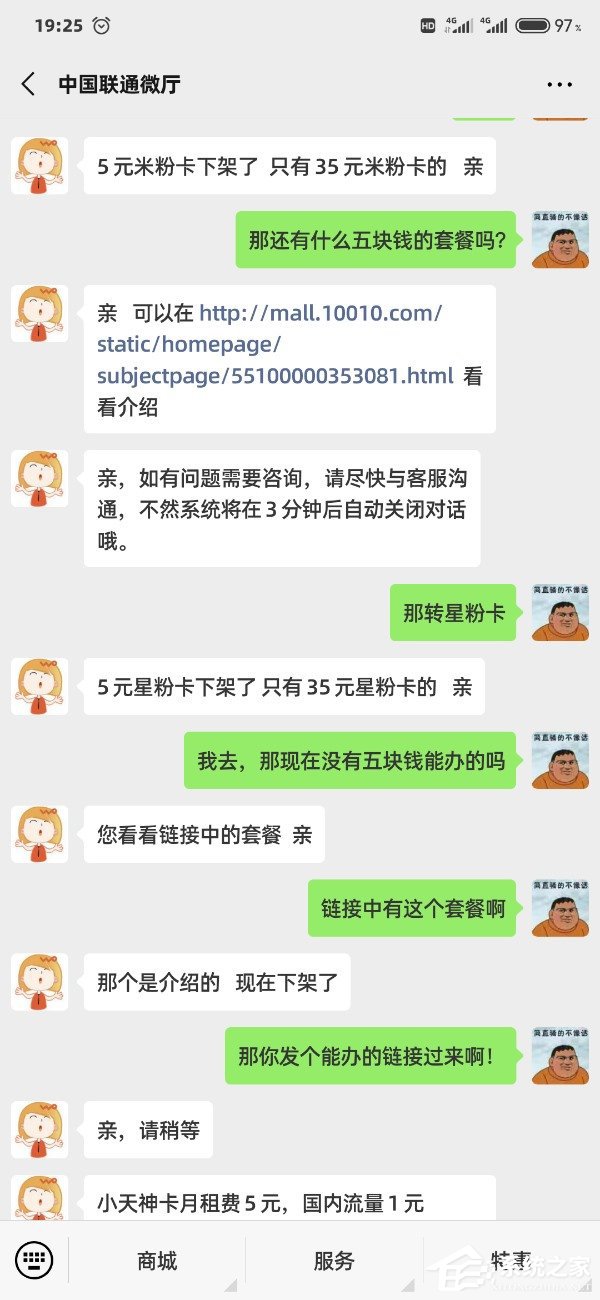
Task: View the agent avatar beside 亲，请稍等
Action: click(x=40, y=1130)
